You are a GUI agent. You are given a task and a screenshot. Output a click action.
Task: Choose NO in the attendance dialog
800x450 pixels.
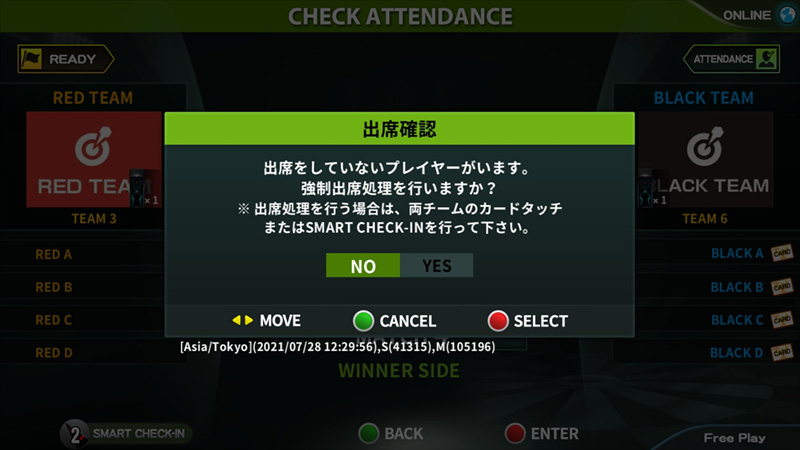(x=363, y=266)
